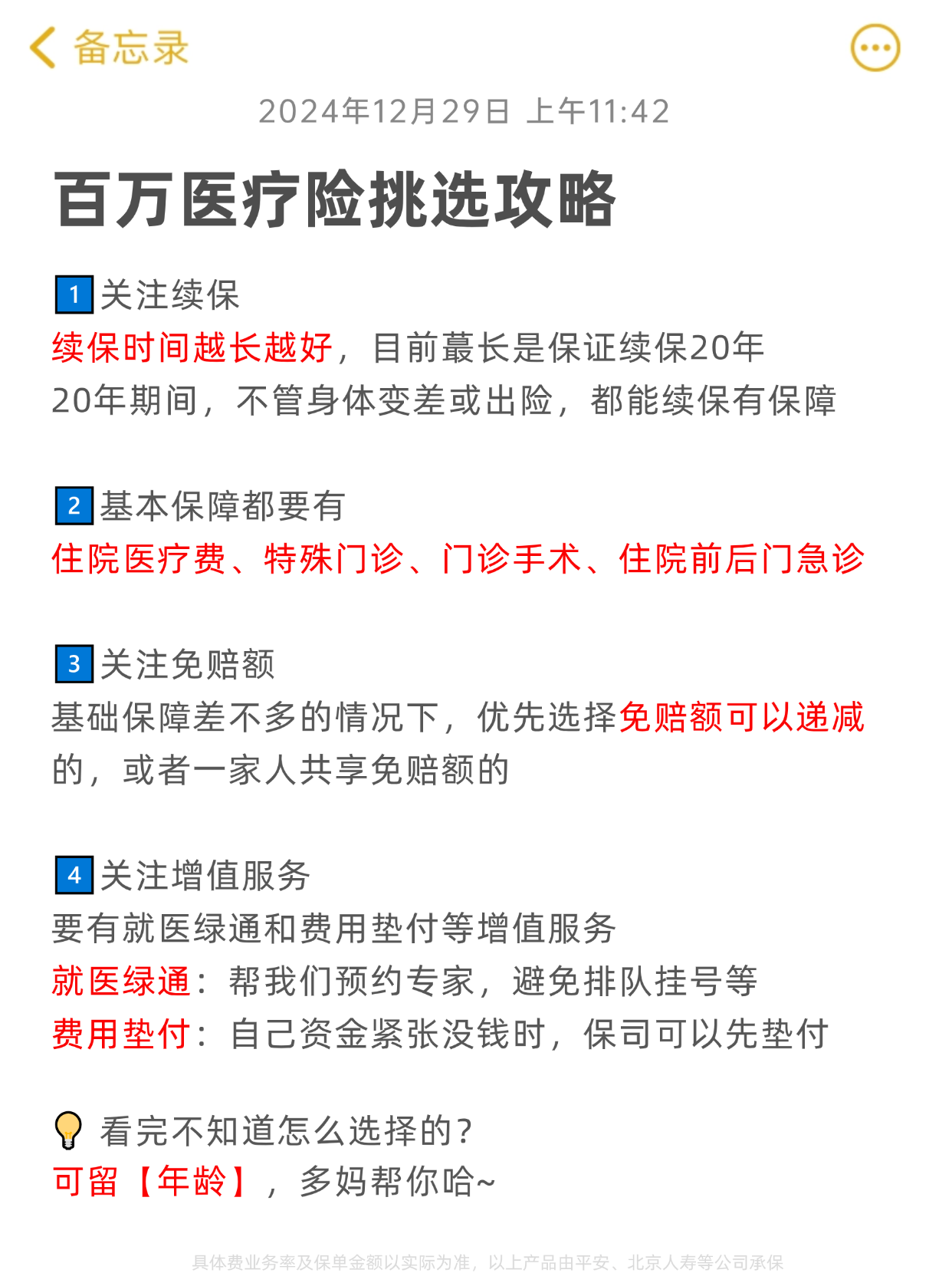Image resolution: width=952 pixels, height=1273 pixels.
Task: Tap the back chevron icon
Action: pos(44,47)
